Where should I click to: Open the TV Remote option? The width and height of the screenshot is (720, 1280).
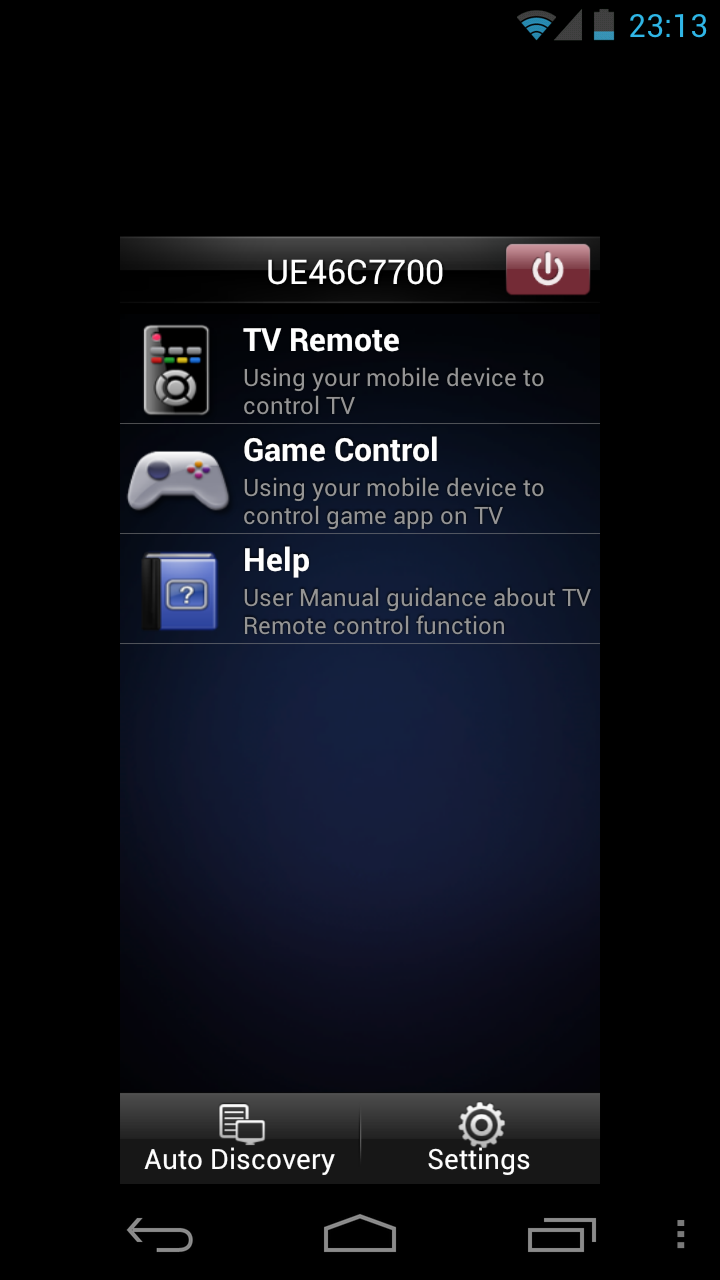360,369
